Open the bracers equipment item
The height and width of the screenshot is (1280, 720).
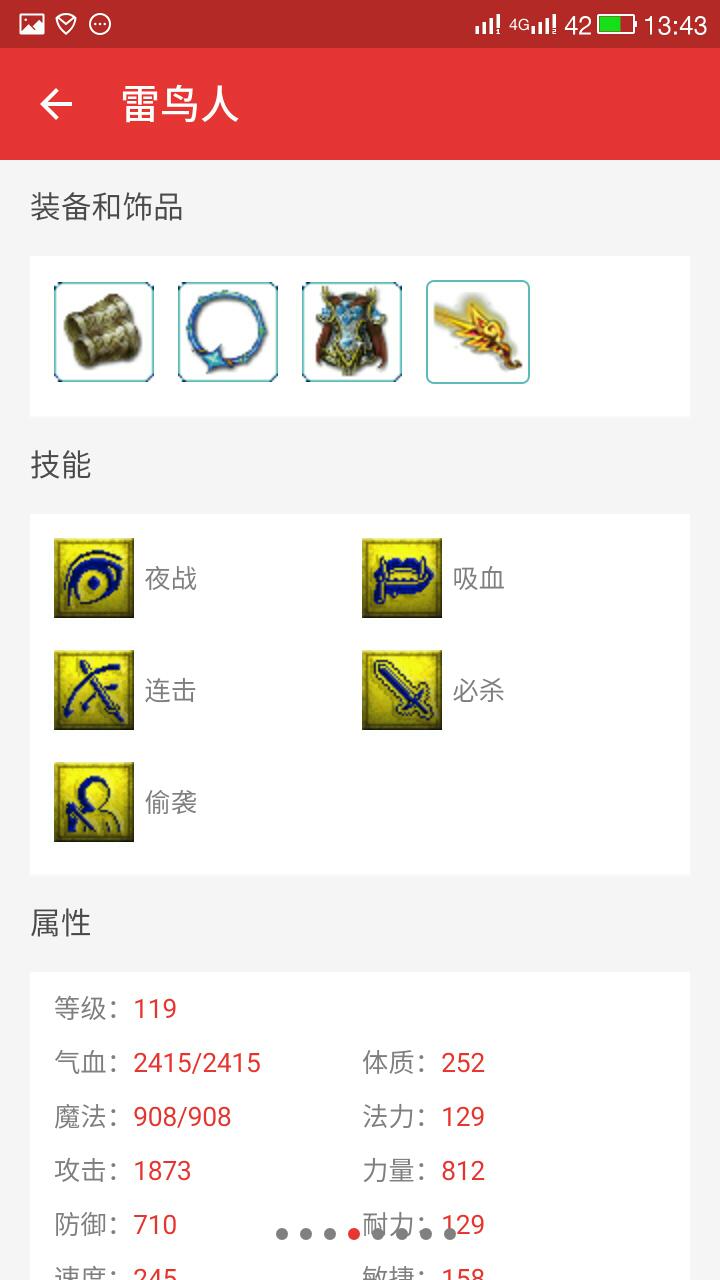pyautogui.click(x=104, y=332)
